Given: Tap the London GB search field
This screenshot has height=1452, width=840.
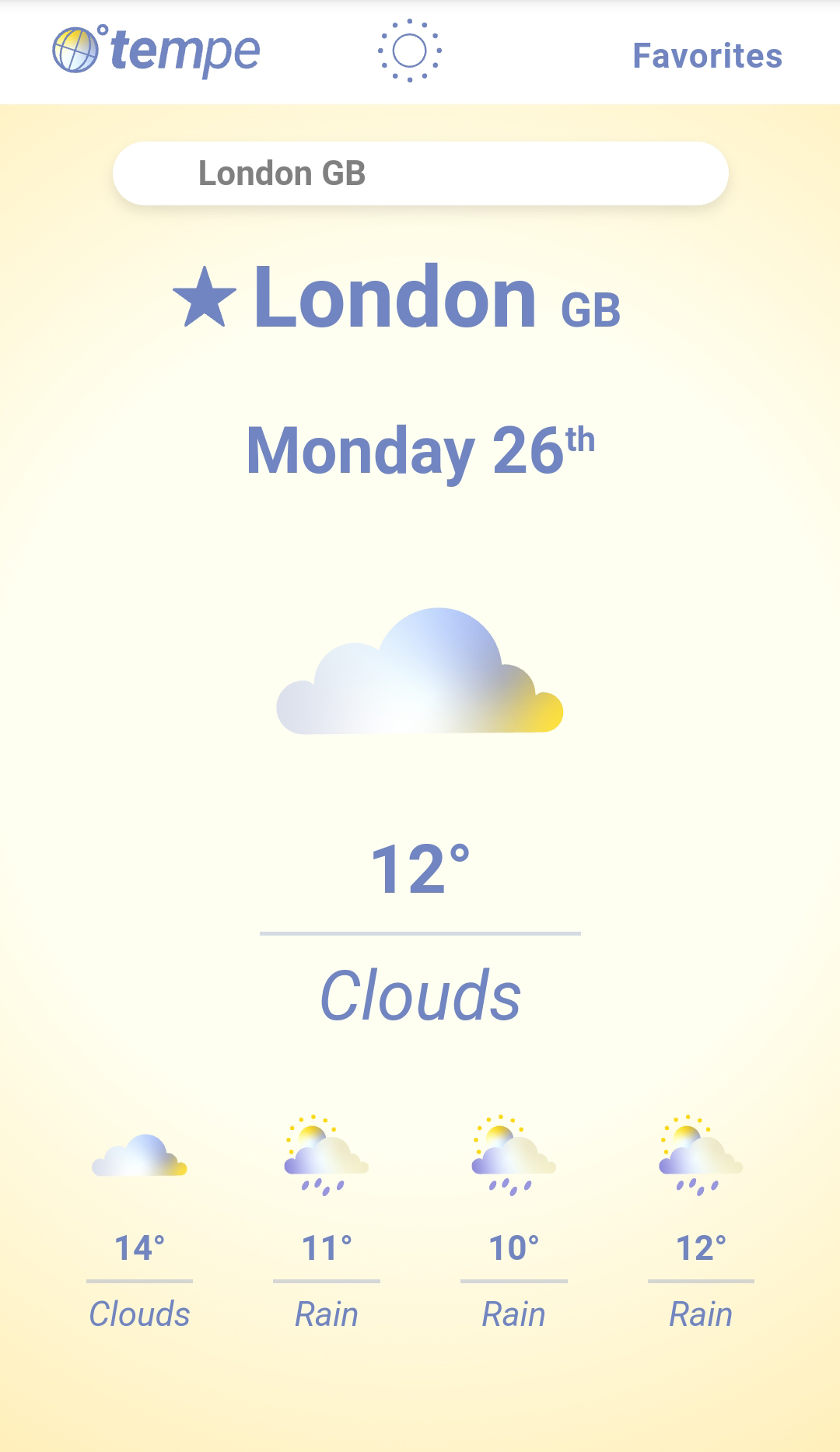Looking at the screenshot, I should click(421, 173).
